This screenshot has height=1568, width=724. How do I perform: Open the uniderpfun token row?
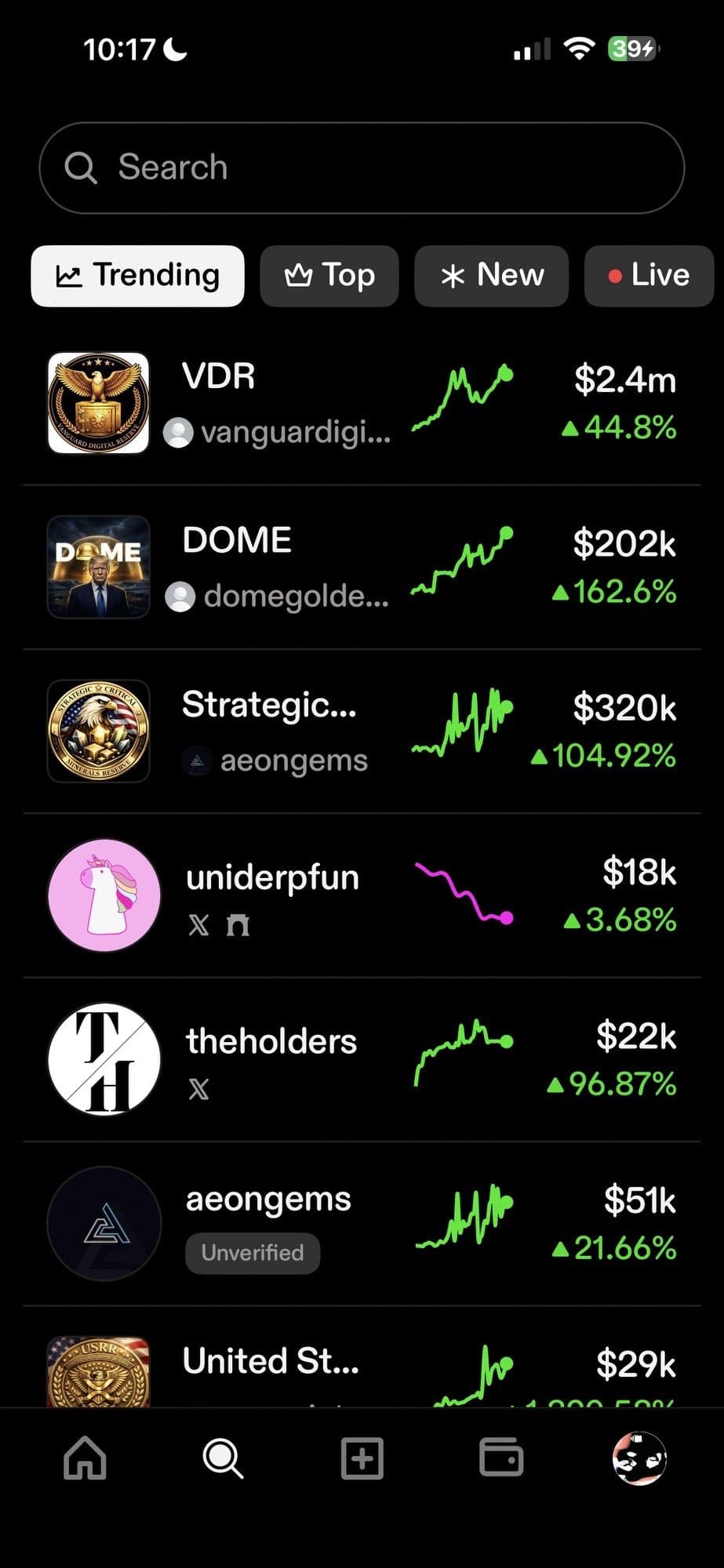pyautogui.click(x=361, y=895)
